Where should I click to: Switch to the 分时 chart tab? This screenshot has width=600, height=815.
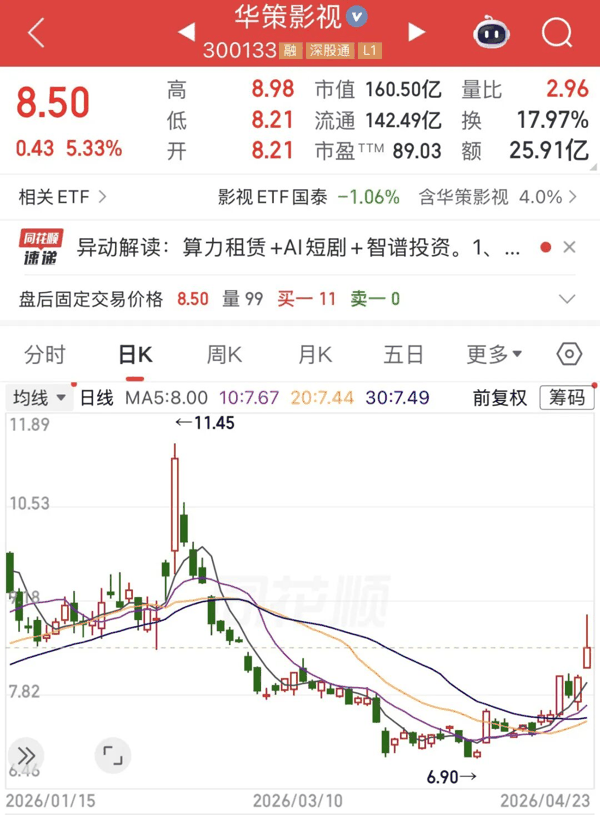coord(45,354)
